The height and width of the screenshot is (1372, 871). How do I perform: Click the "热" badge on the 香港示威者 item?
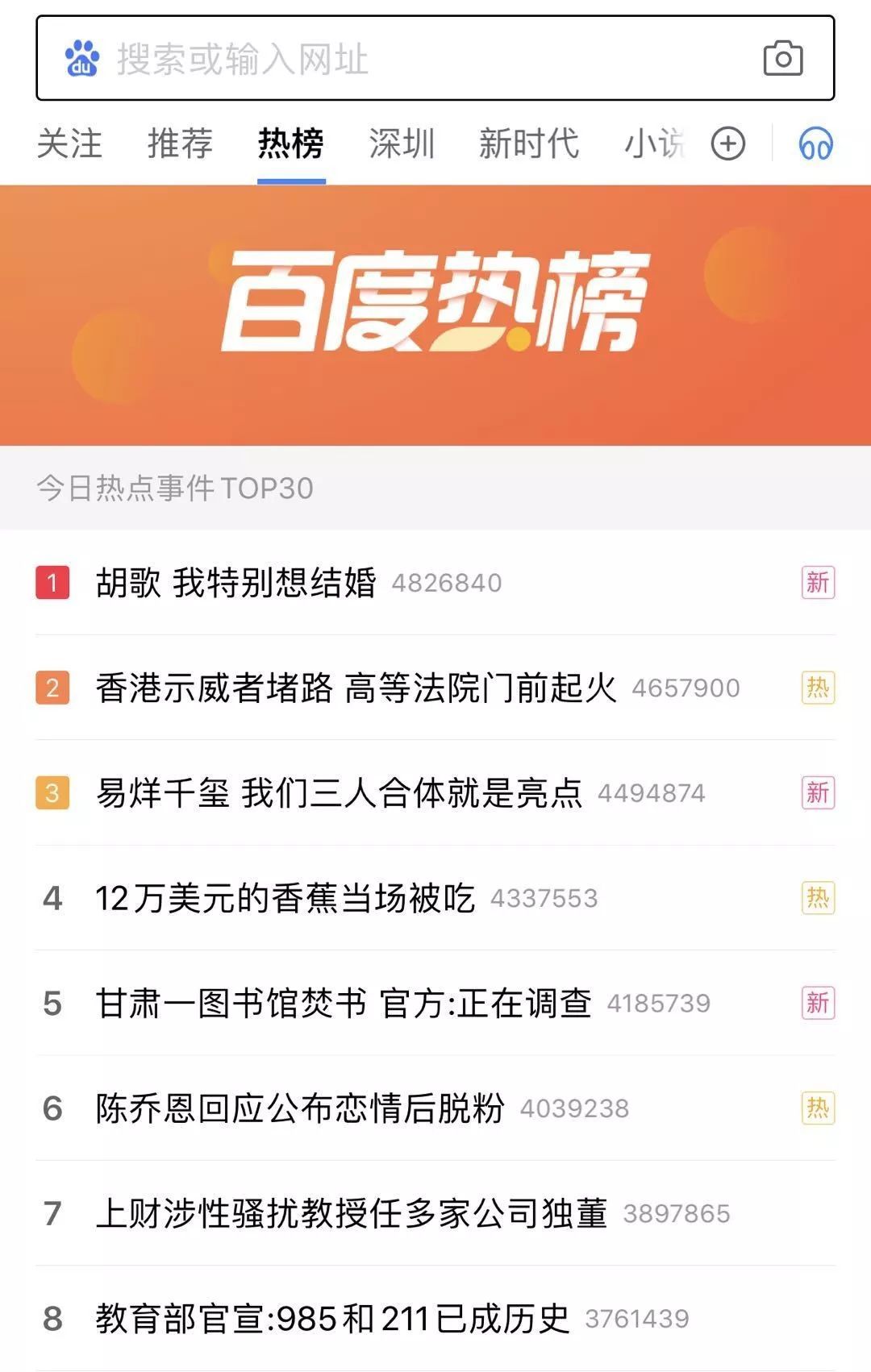818,689
